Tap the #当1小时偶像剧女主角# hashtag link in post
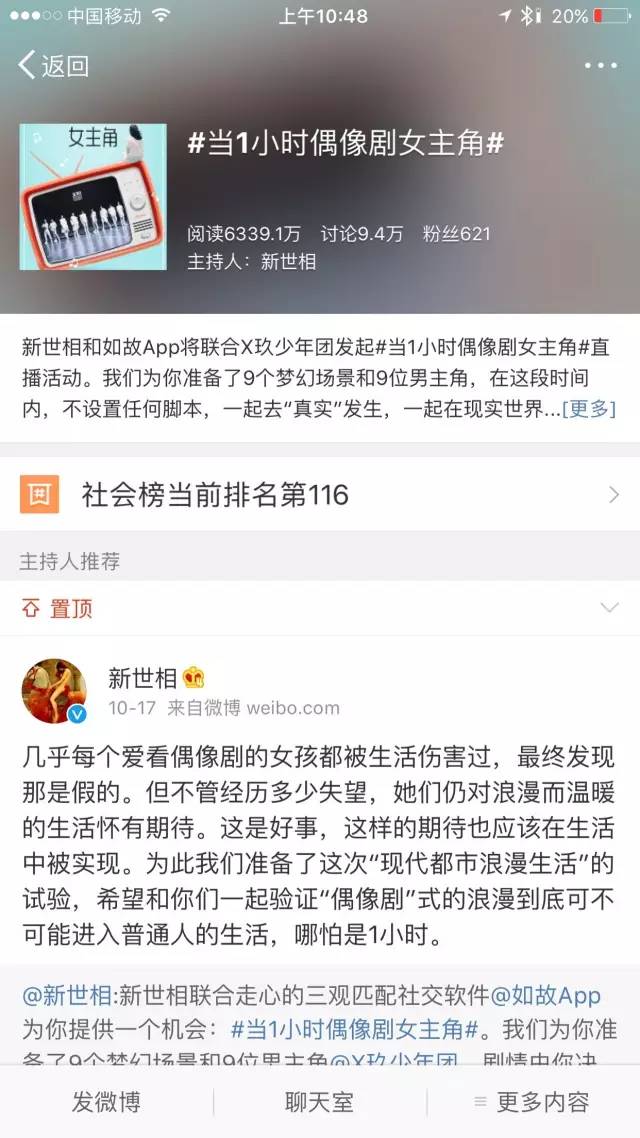The image size is (640, 1138). [358, 1028]
